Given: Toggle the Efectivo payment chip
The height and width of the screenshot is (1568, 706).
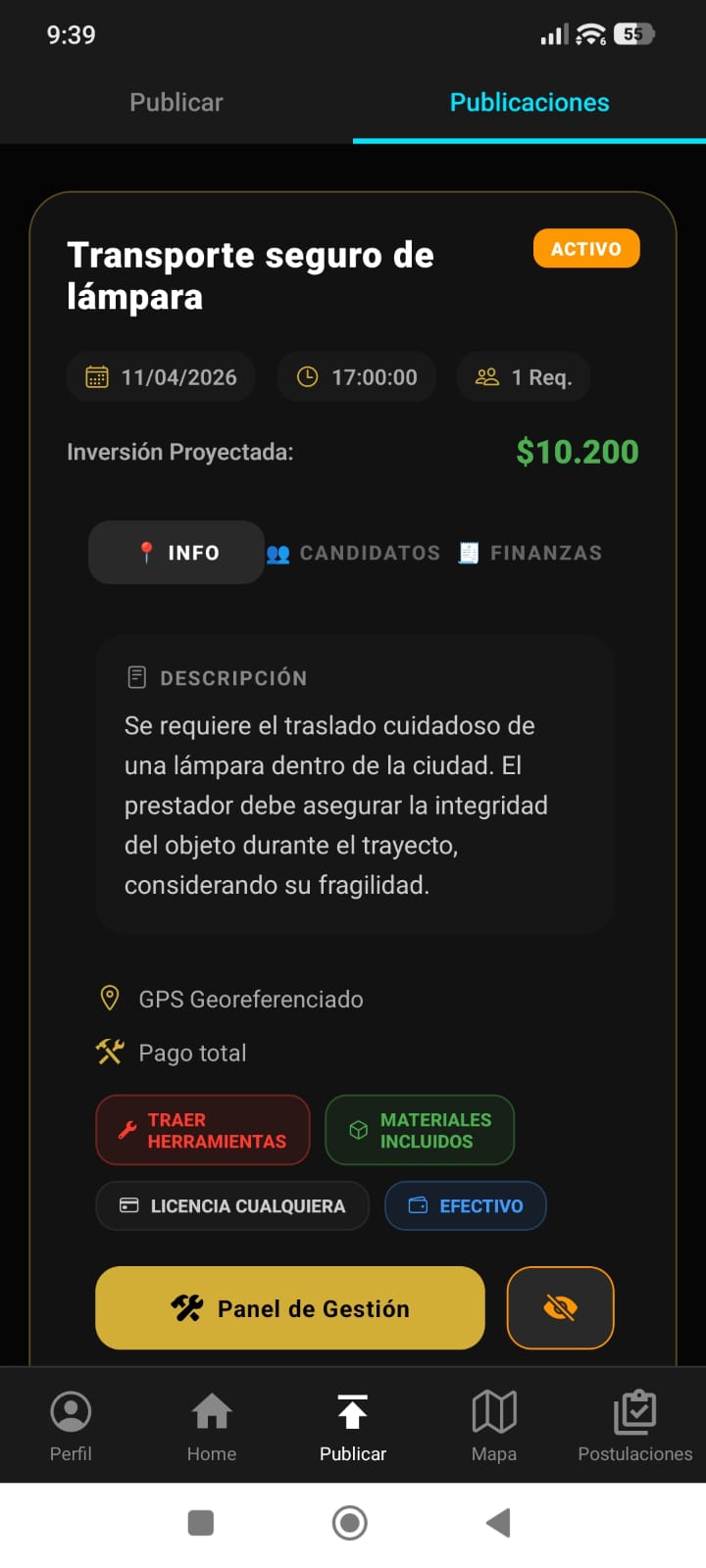Looking at the screenshot, I should pyautogui.click(x=465, y=1205).
